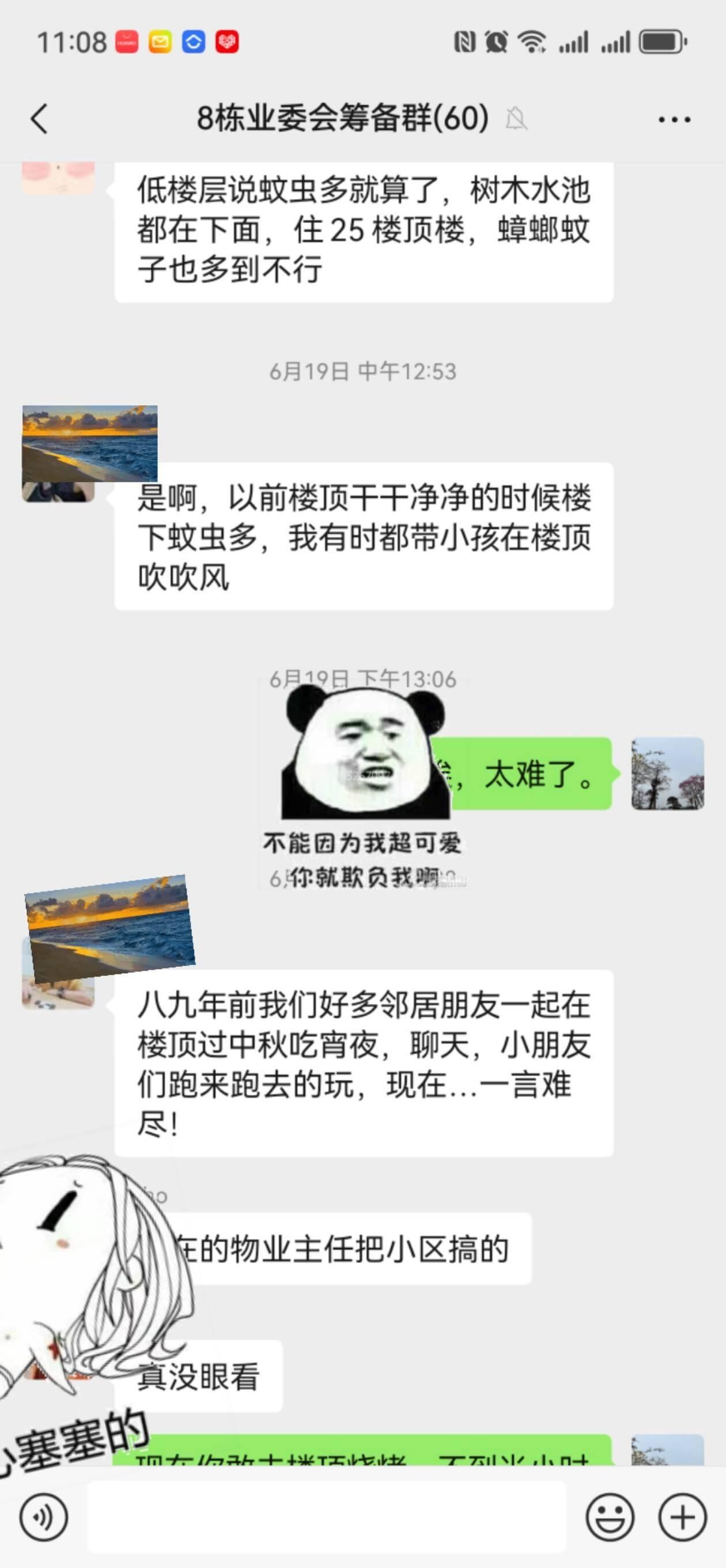Open the emoji sticker panel
Image resolution: width=726 pixels, height=1568 pixels.
click(609, 1517)
